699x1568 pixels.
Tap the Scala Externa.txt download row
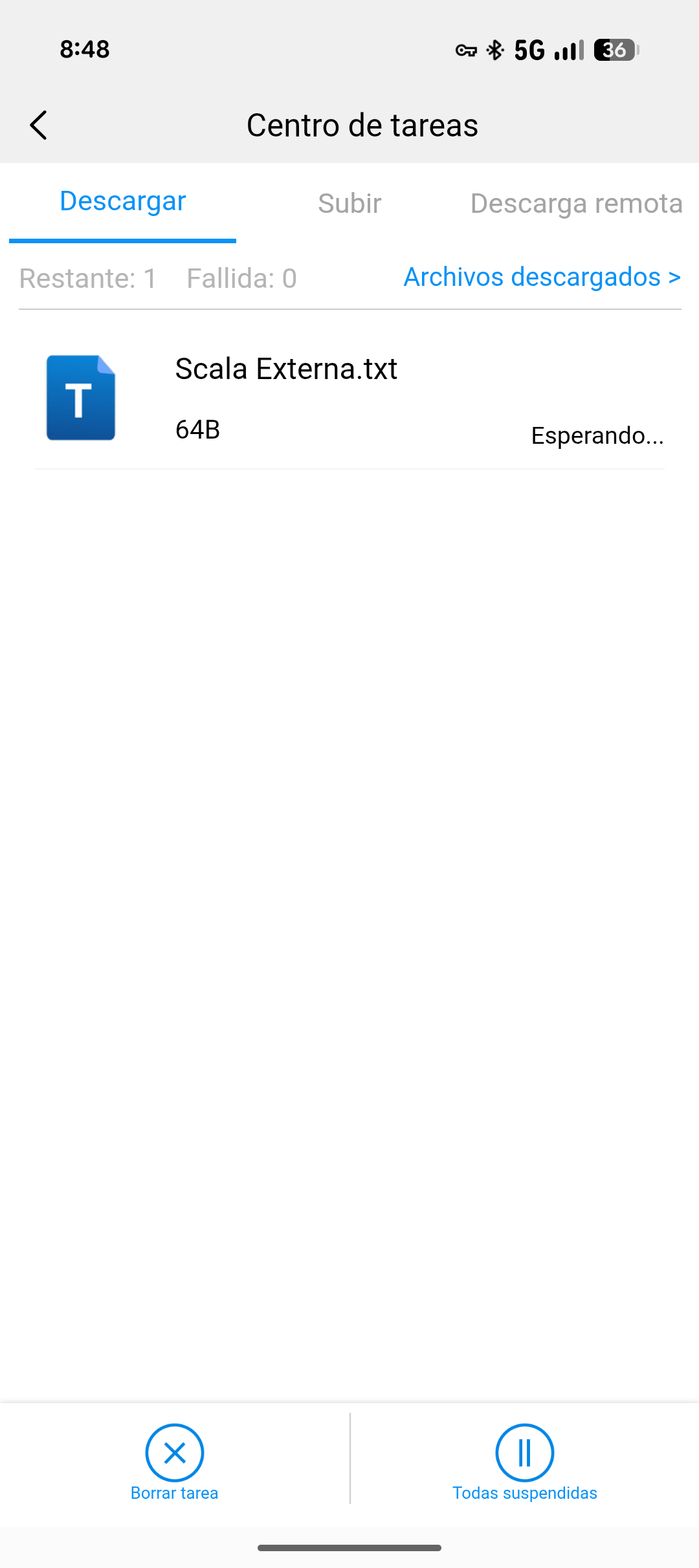[x=349, y=398]
